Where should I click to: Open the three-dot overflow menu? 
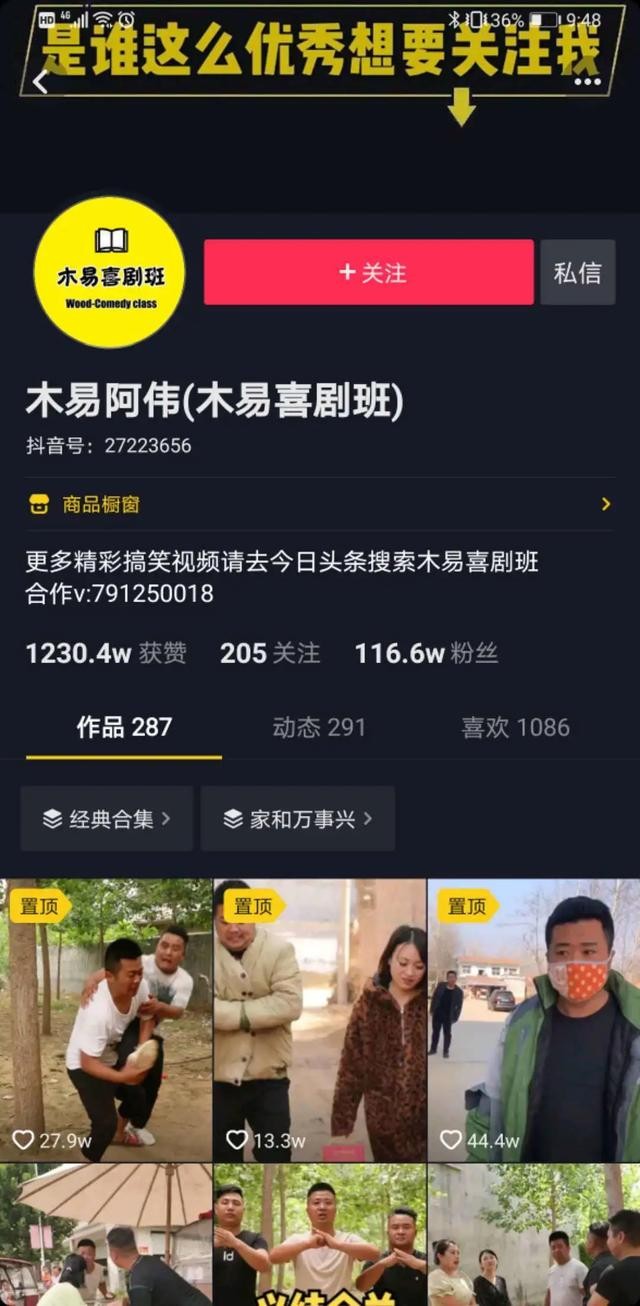coord(588,82)
